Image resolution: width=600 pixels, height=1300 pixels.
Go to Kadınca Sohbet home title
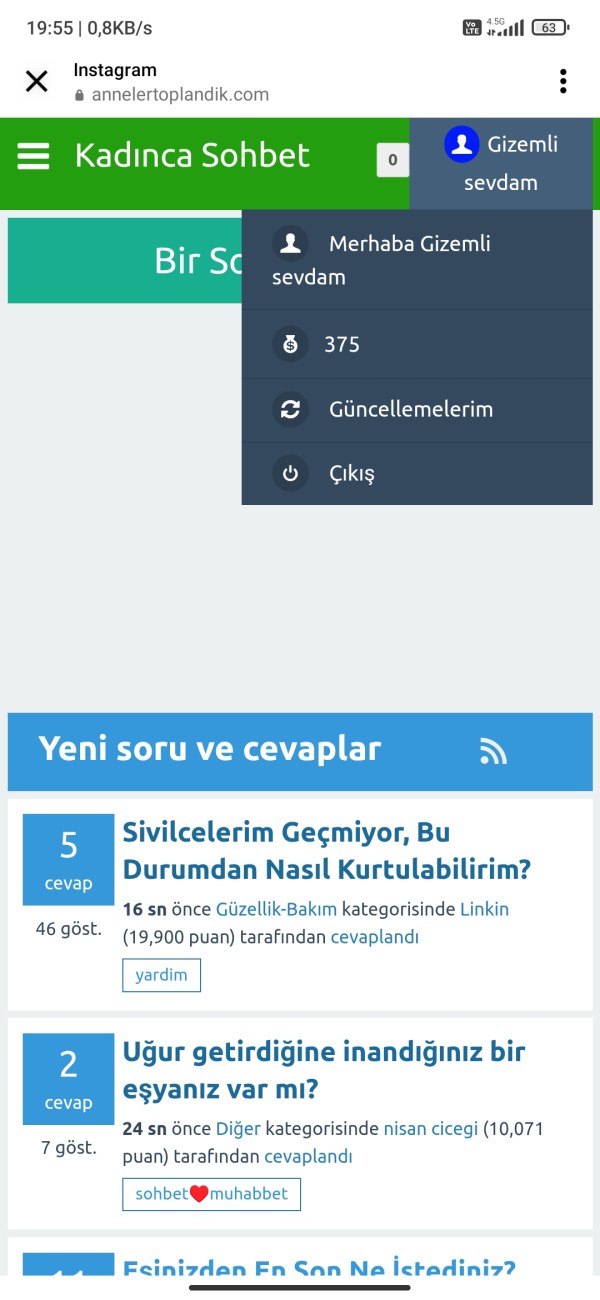[x=192, y=156]
